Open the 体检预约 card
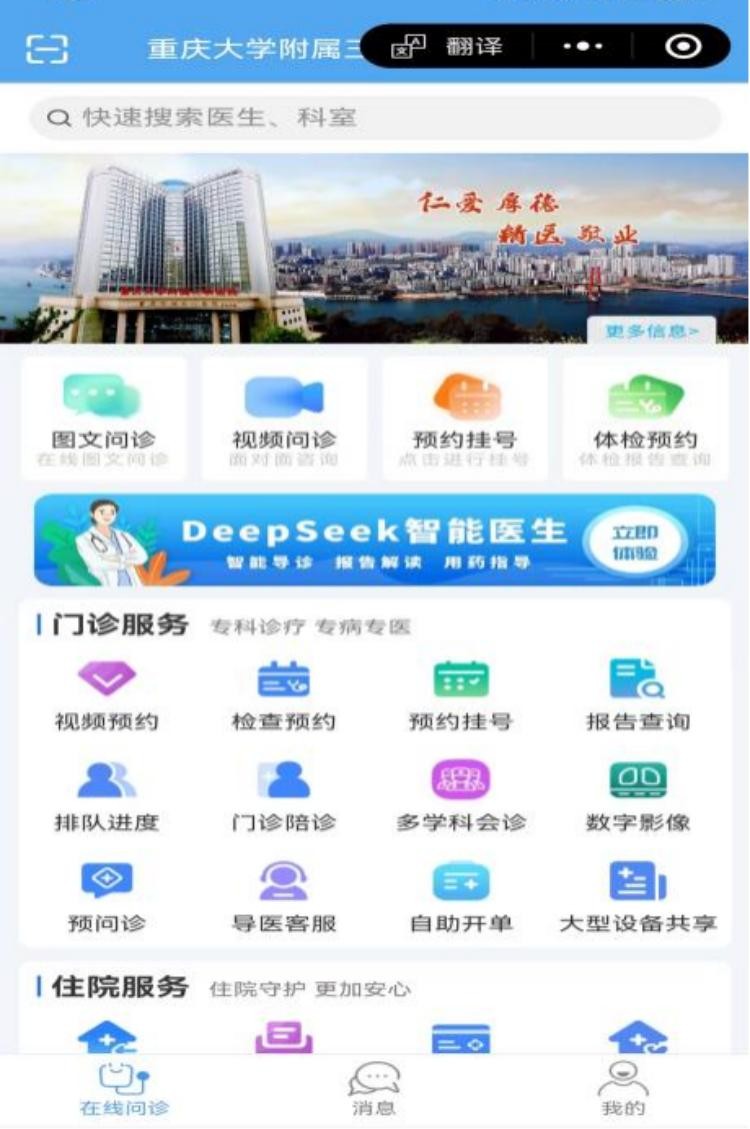750x1129 pixels. pyautogui.click(x=645, y=419)
